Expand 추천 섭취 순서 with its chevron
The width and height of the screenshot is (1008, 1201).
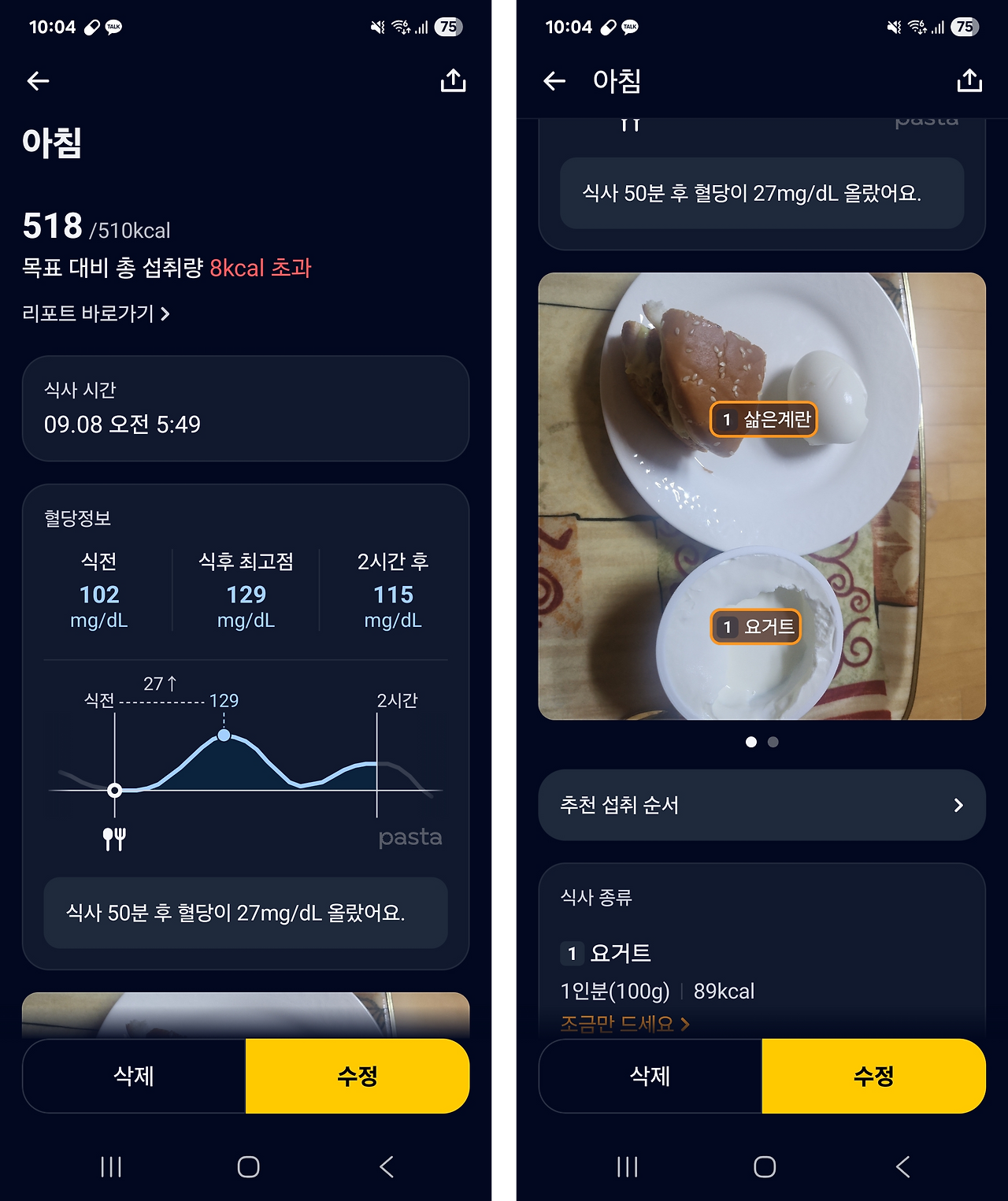pyautogui.click(x=958, y=805)
